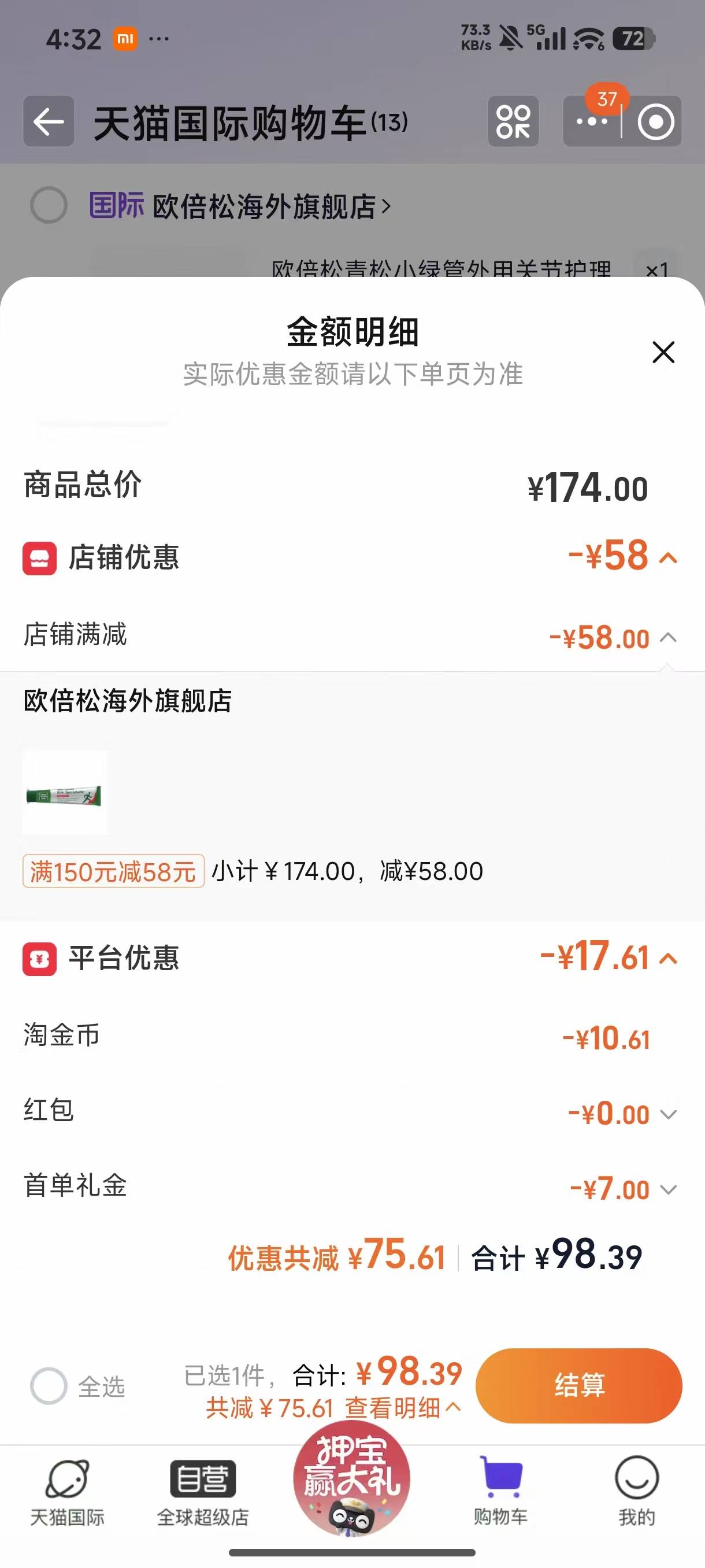Toggle the 全选 select-all checkbox
Viewport: 705px width, 1568px height.
(x=49, y=1386)
